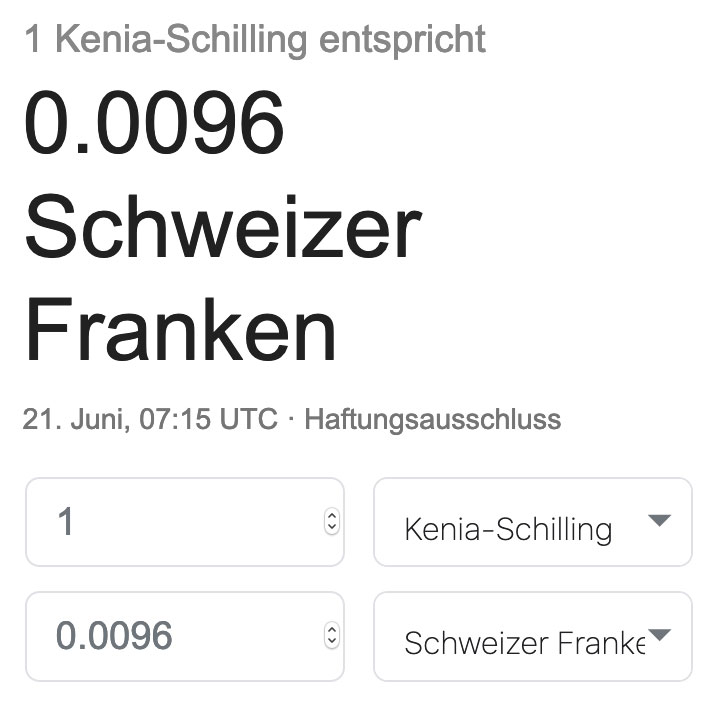Expand the Schweizer Franken currency dropdown
The height and width of the screenshot is (708, 722).
tap(532, 637)
